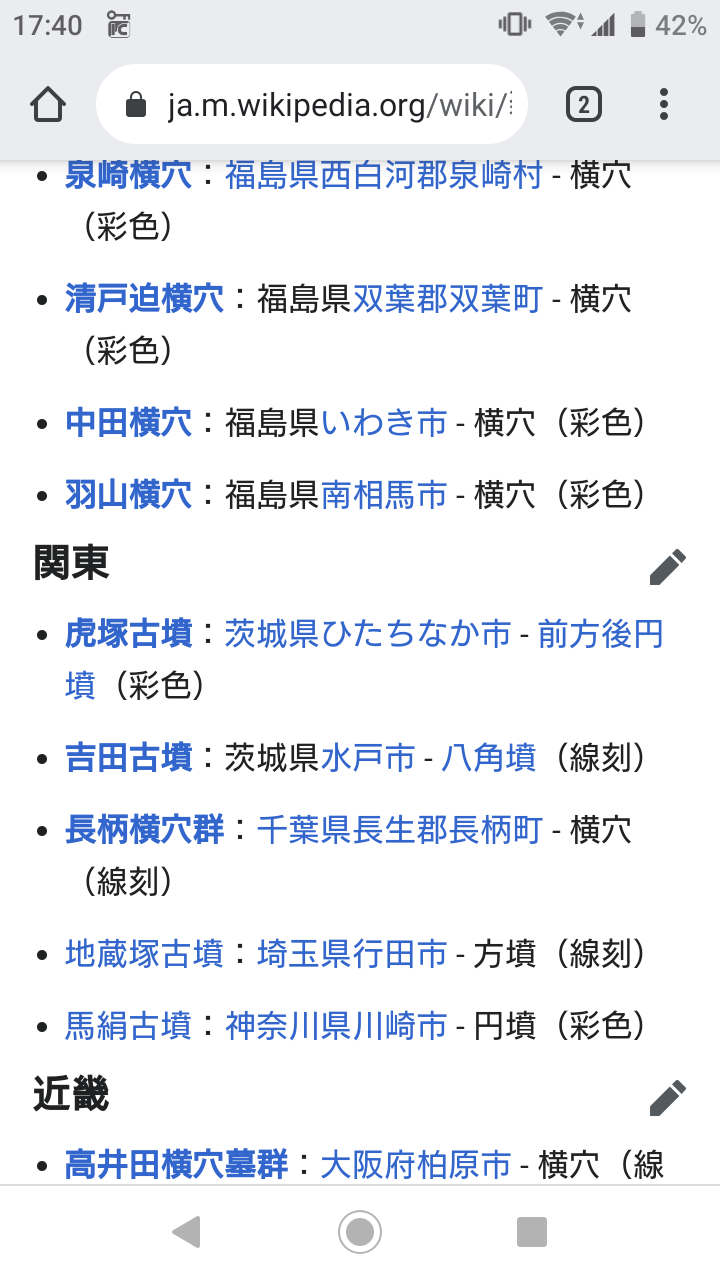The height and width of the screenshot is (1280, 720).
Task: Open the 長柄横穴群 article link
Action: coord(144,830)
